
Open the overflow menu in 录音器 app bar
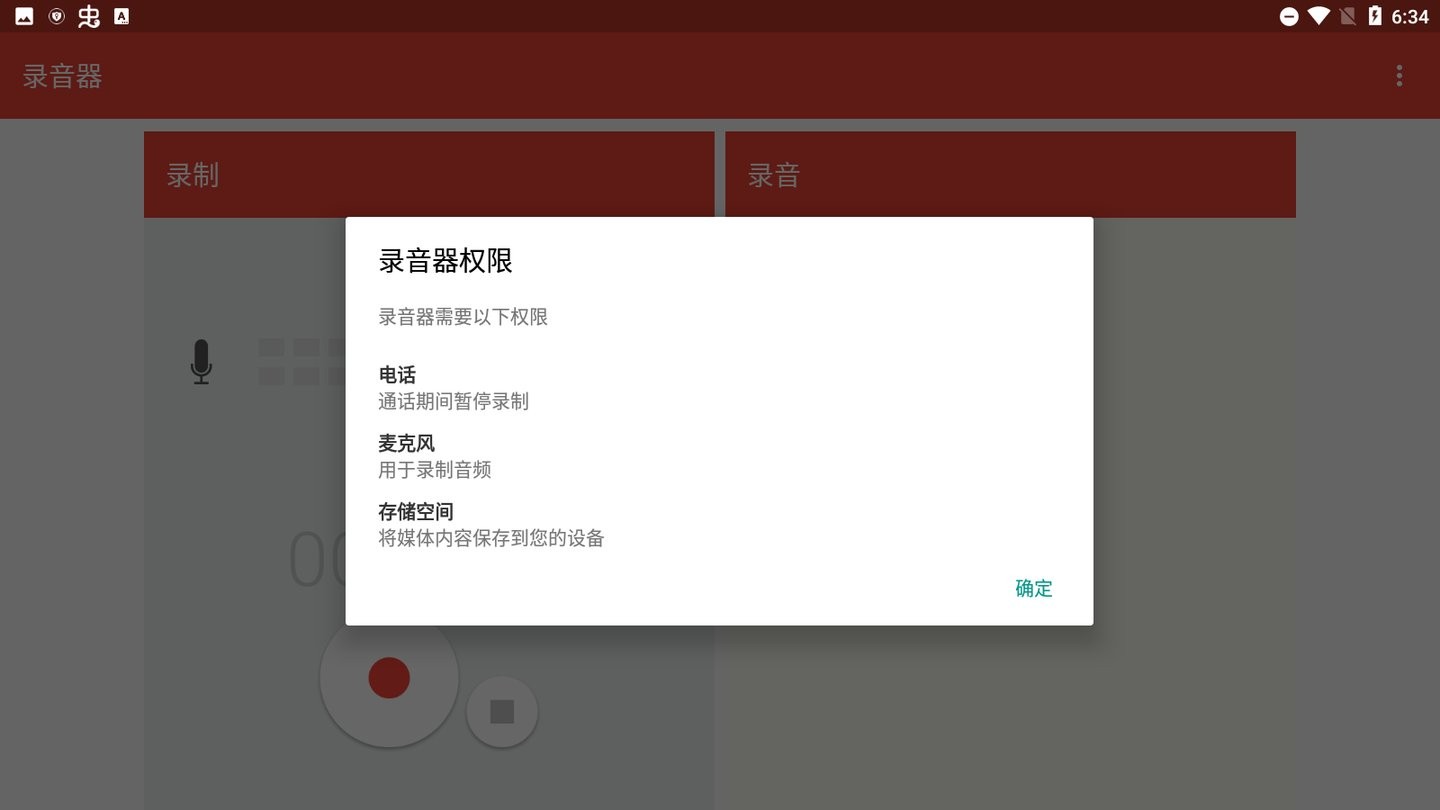pyautogui.click(x=1399, y=76)
